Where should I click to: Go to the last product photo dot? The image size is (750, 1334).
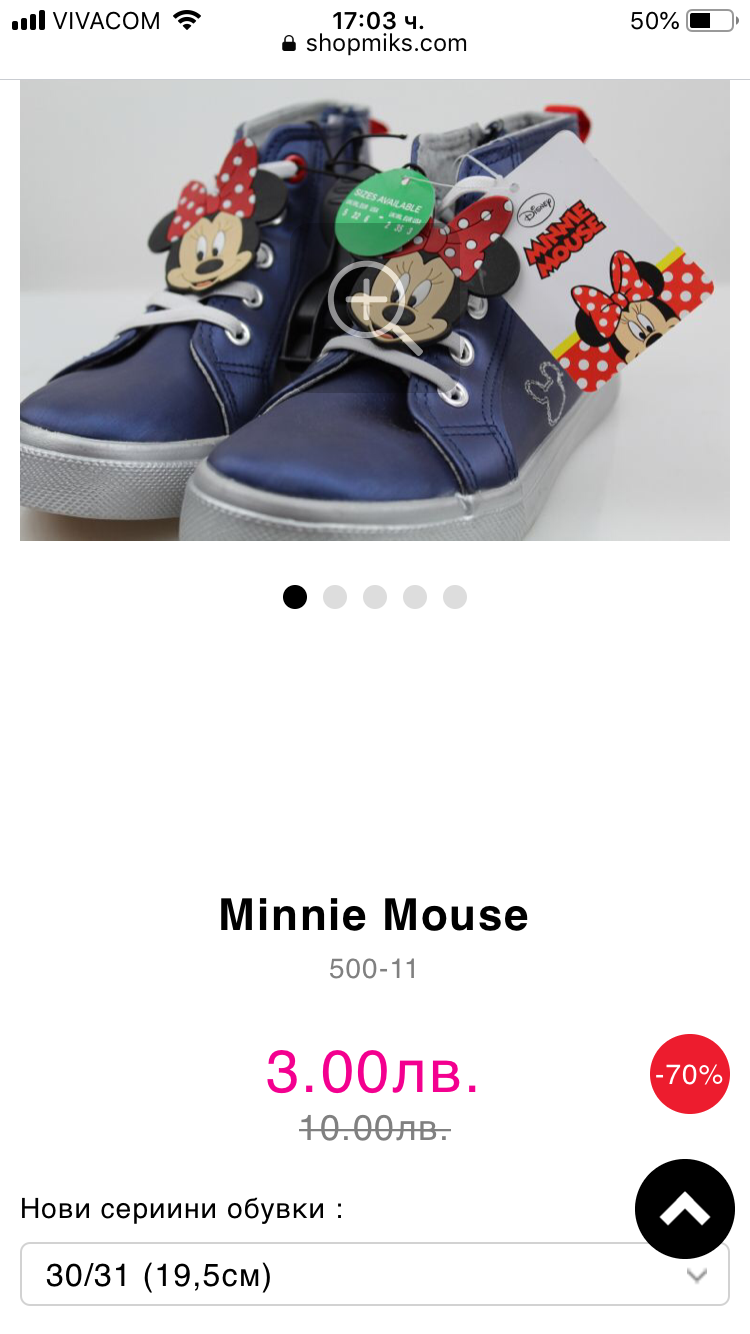455,597
